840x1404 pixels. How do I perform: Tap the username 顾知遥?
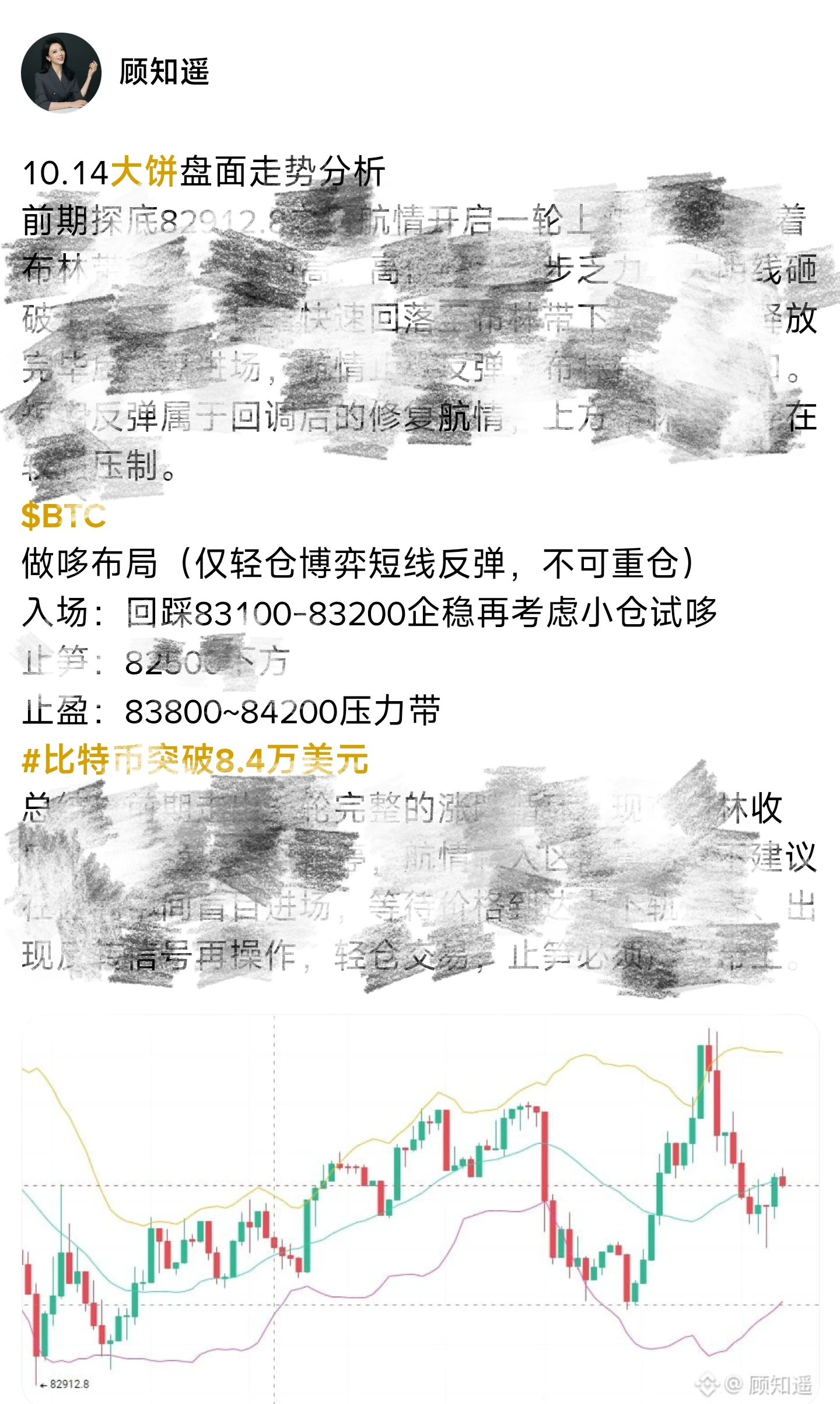164,72
